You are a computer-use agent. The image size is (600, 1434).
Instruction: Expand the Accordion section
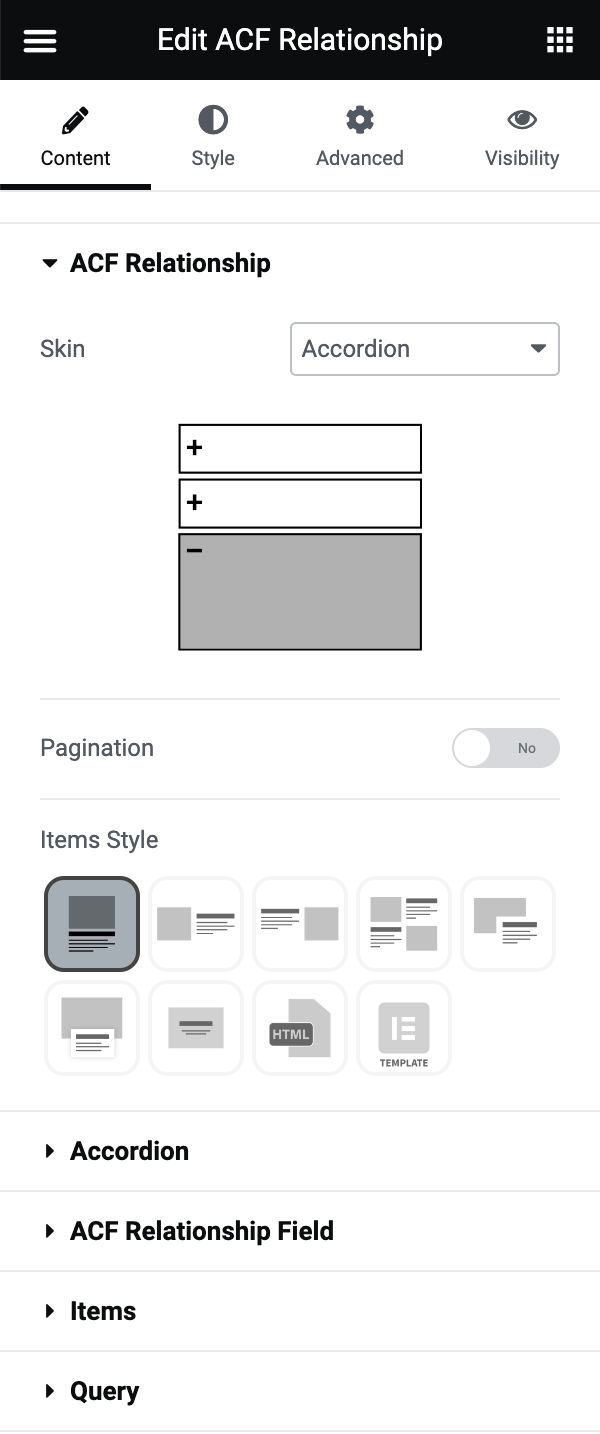pyautogui.click(x=129, y=1151)
